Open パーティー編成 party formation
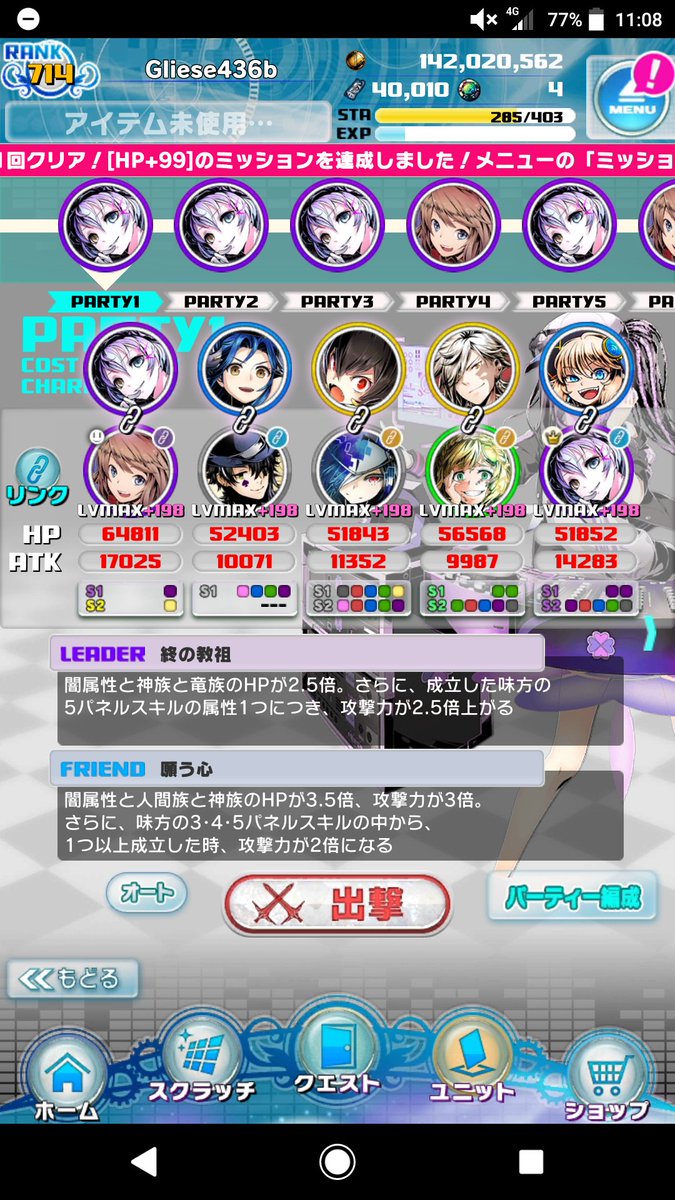This screenshot has width=675, height=1200. (x=573, y=895)
